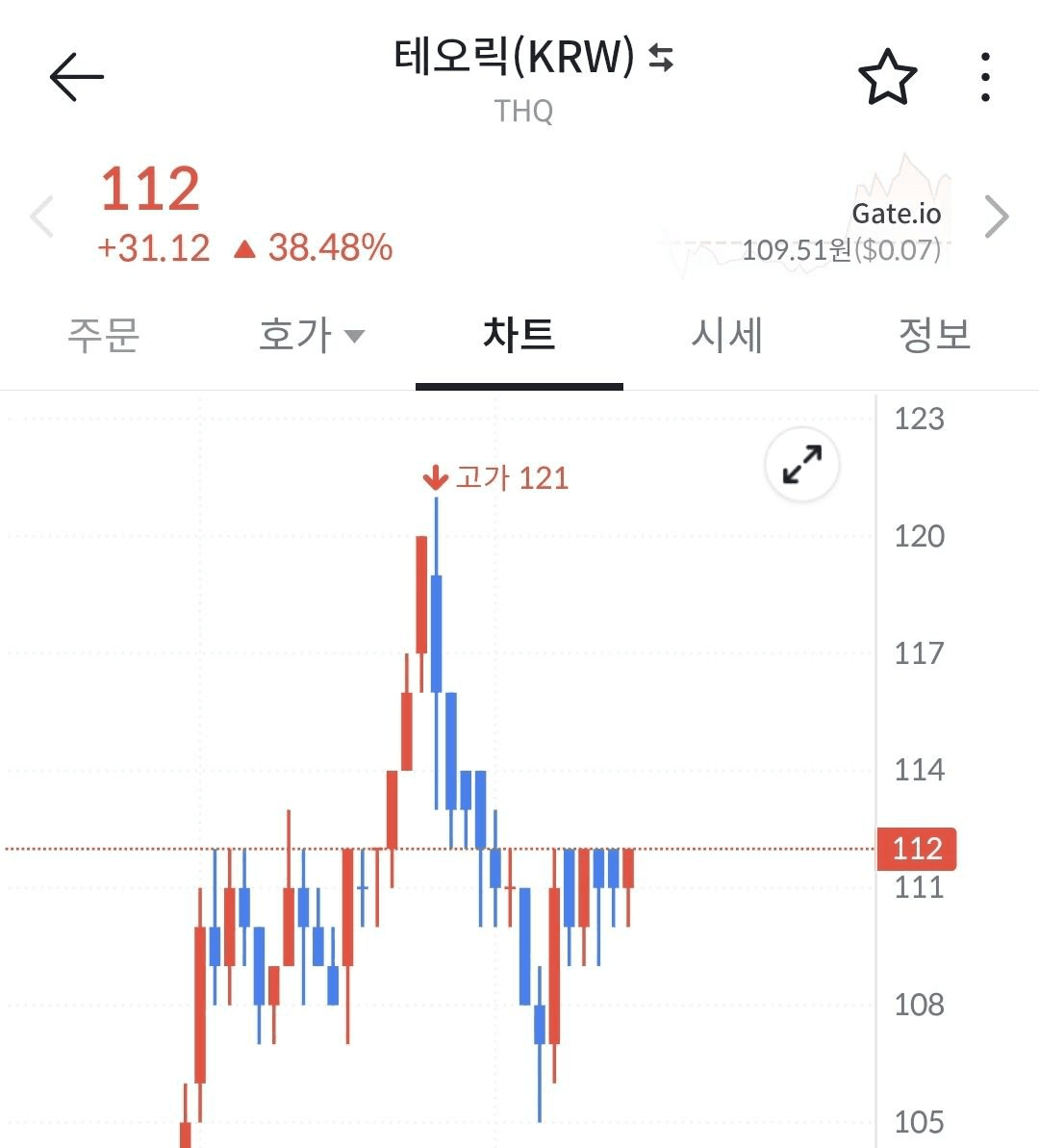Add 테오릭 to favorites with the star
Image resolution: width=1039 pixels, height=1148 pixels.
click(887, 78)
